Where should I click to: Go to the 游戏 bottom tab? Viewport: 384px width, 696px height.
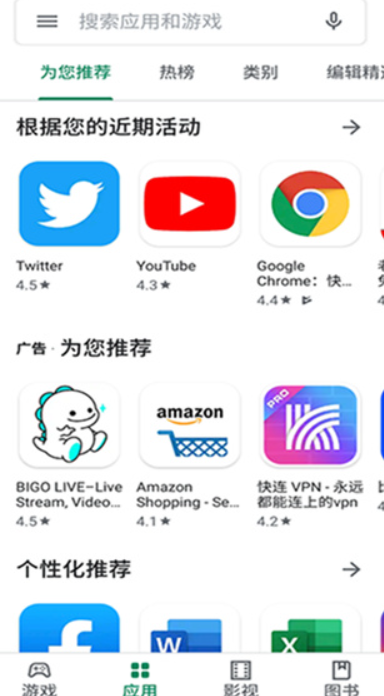40,677
